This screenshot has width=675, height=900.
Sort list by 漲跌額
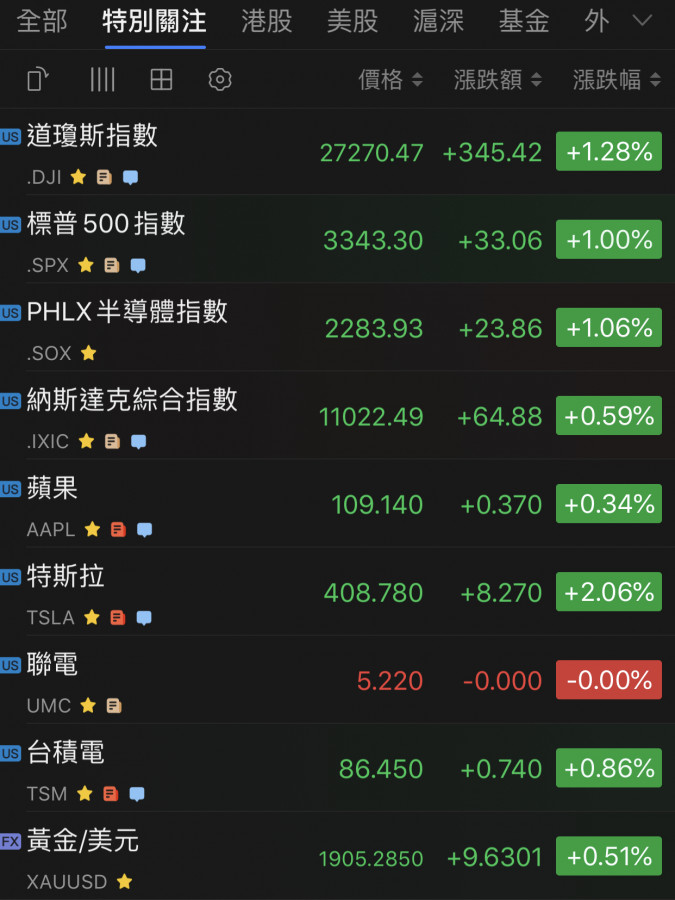497,80
